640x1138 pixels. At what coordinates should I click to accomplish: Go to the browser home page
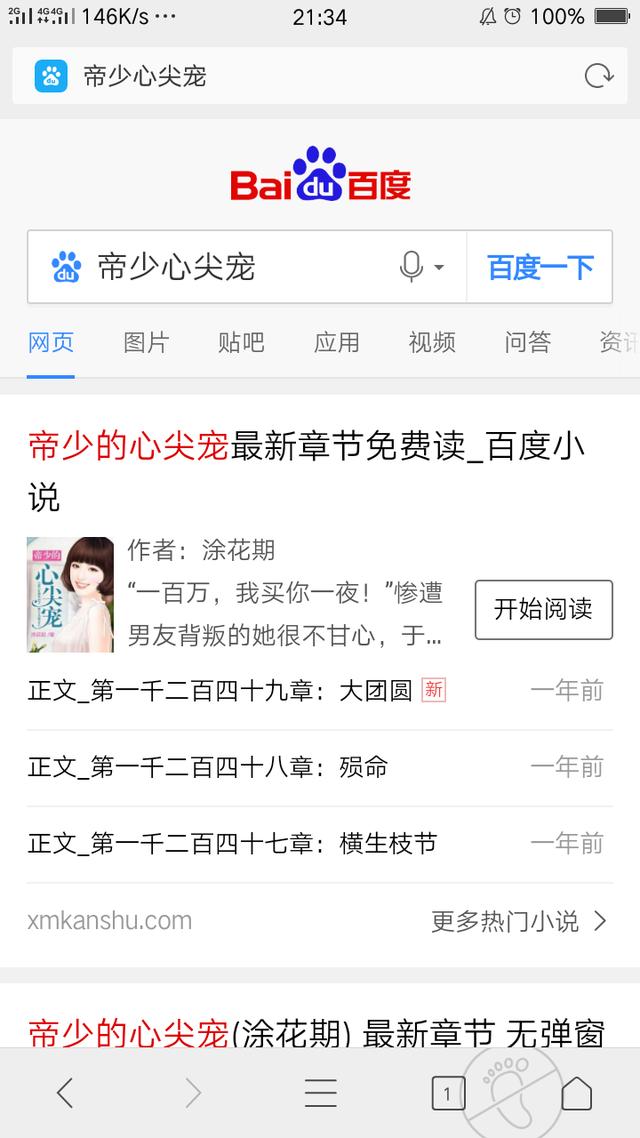[x=576, y=1093]
